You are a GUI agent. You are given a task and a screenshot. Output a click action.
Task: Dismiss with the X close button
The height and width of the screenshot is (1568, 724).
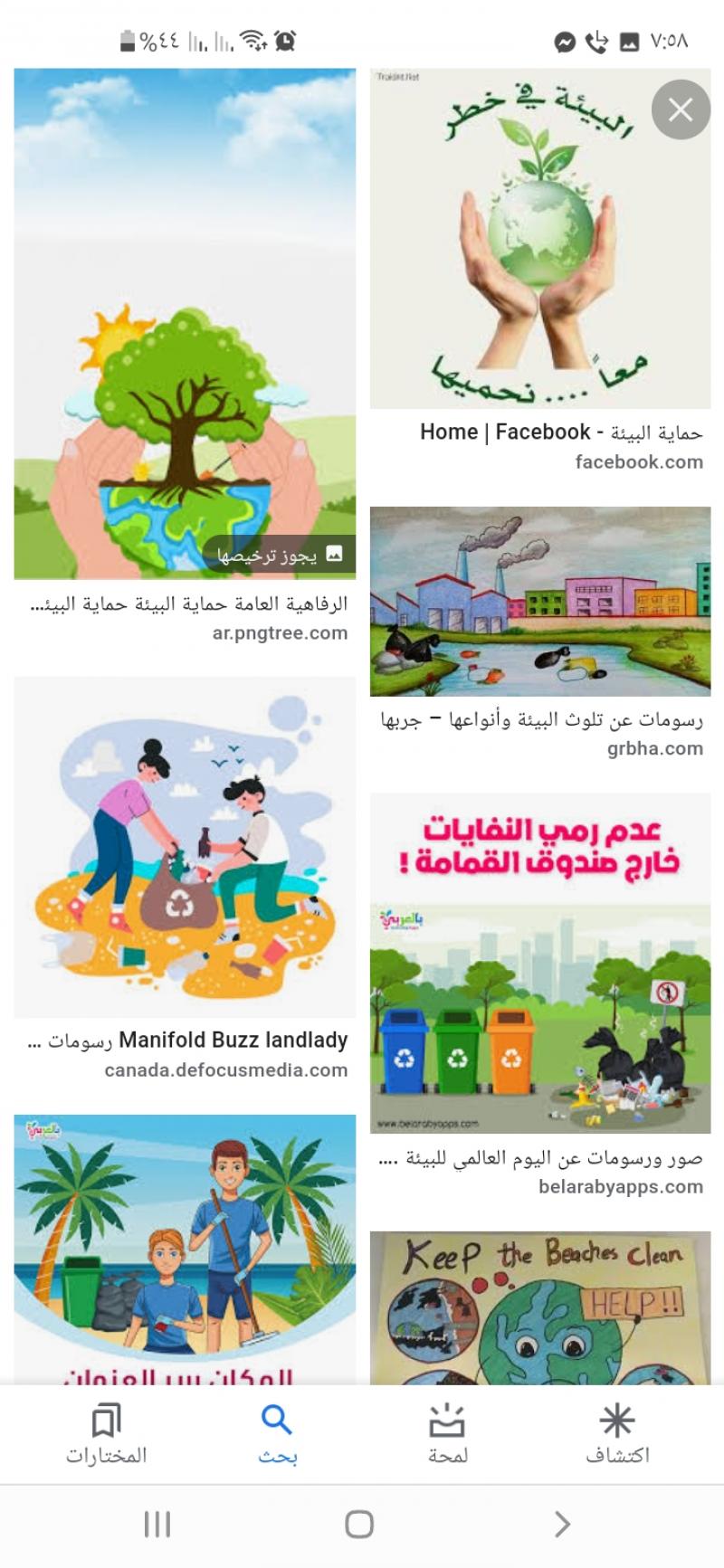pos(681,110)
